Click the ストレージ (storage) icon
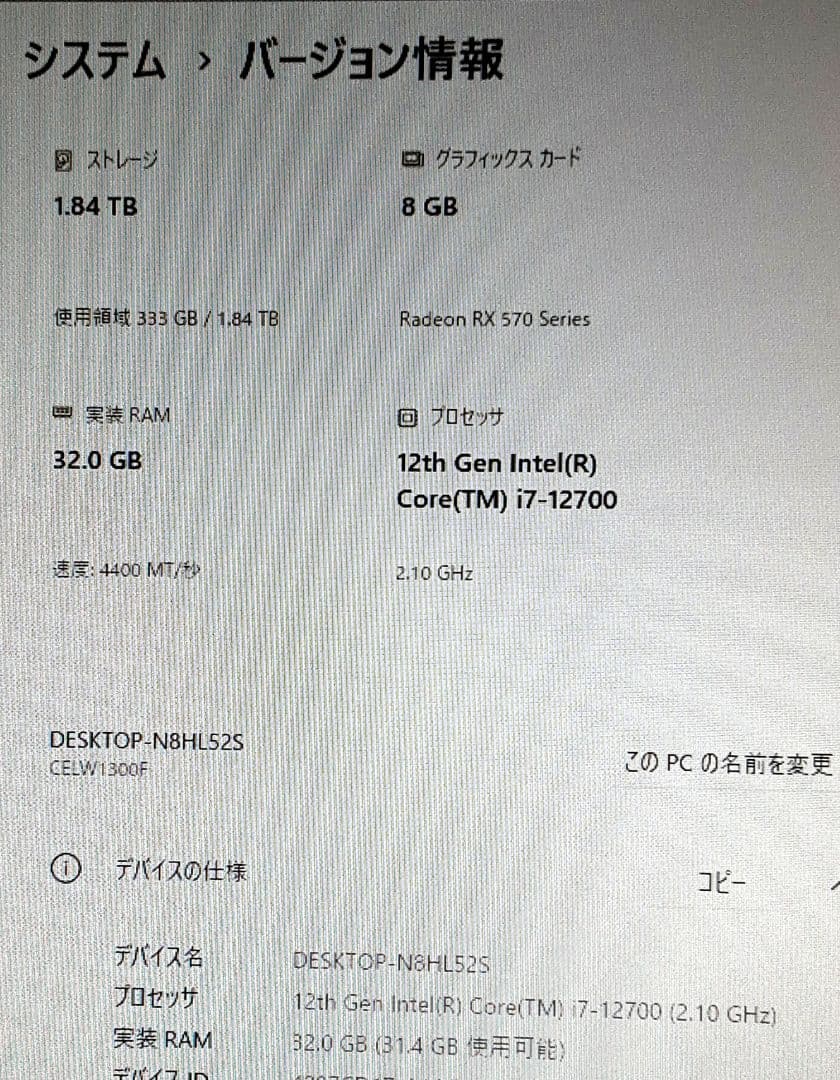The width and height of the screenshot is (840, 1080). coord(62,156)
